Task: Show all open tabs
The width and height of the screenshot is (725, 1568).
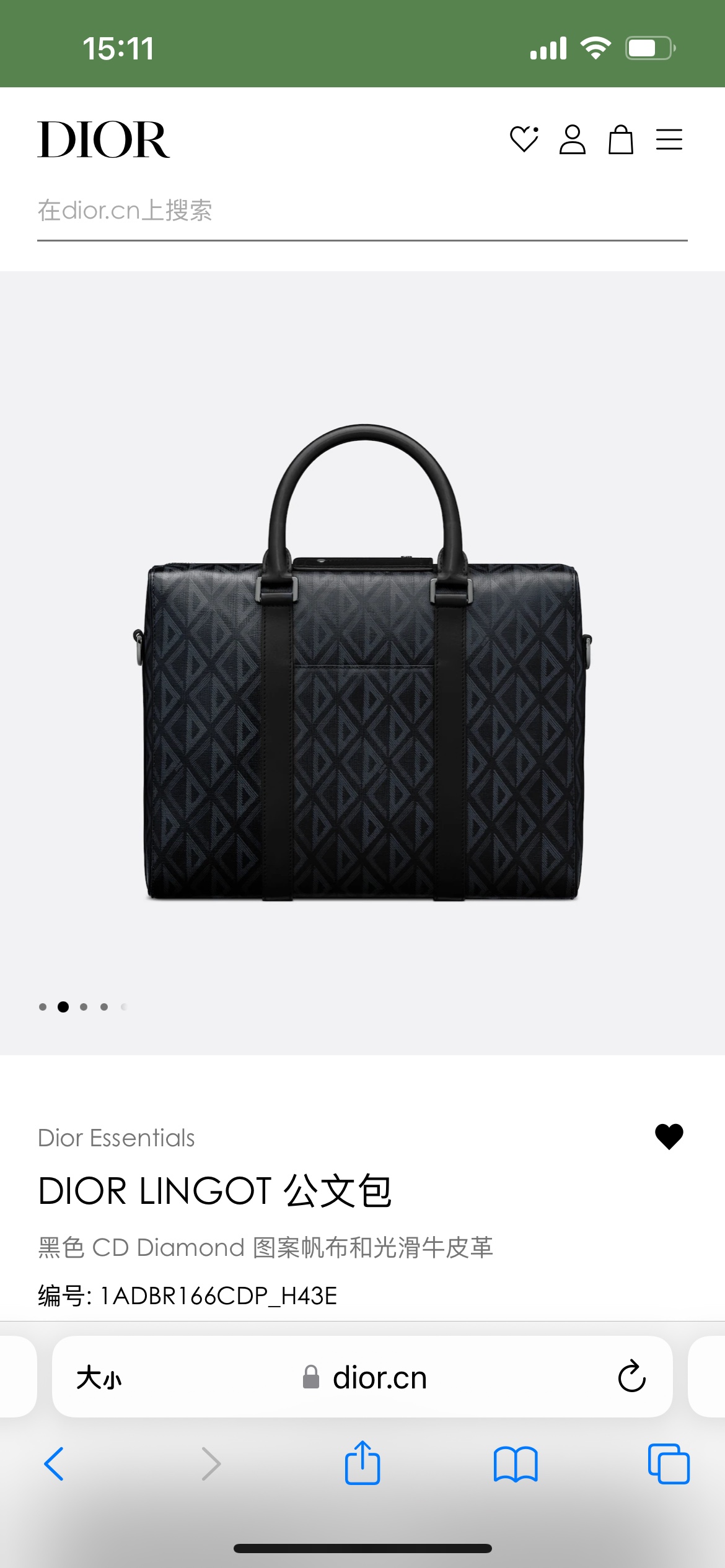Action: coord(669,1464)
